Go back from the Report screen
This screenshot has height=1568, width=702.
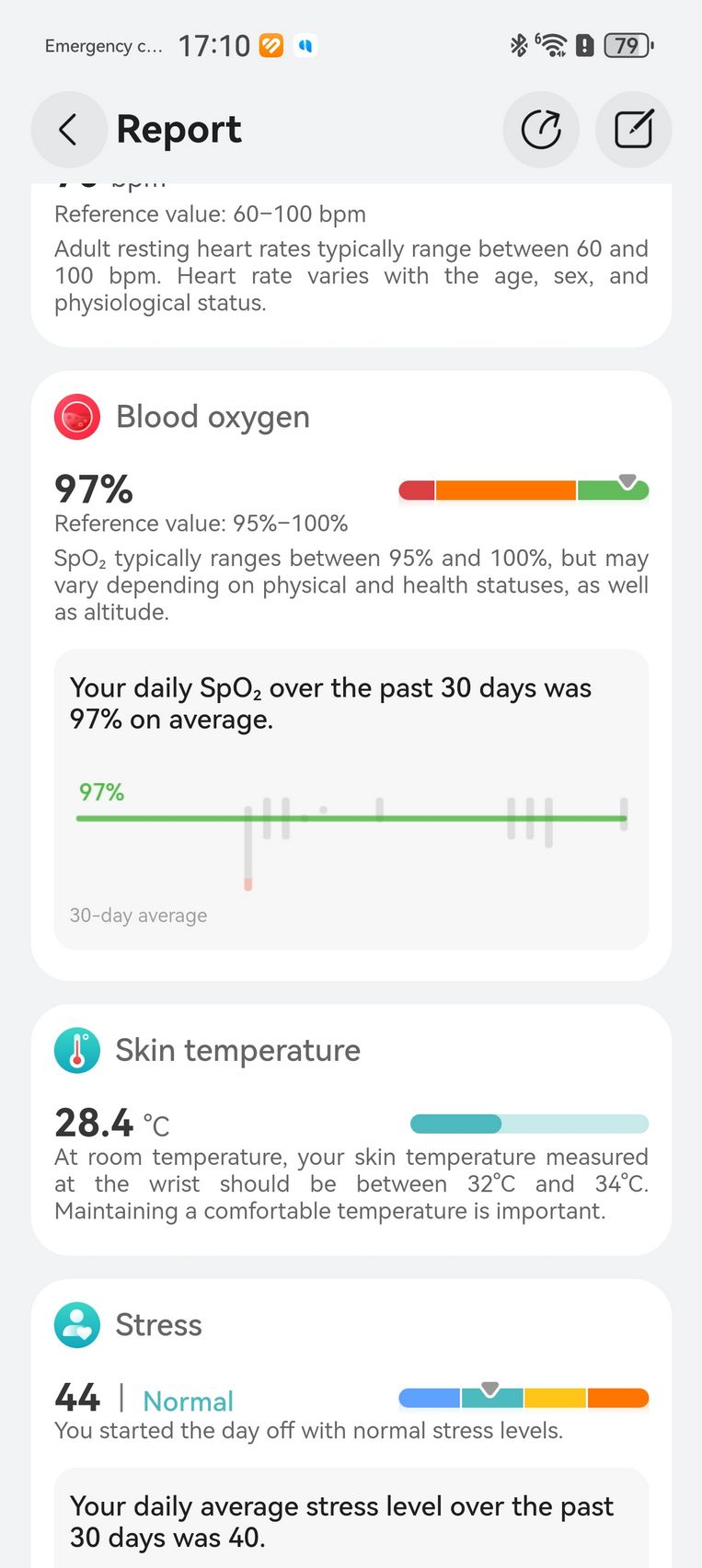(x=68, y=130)
